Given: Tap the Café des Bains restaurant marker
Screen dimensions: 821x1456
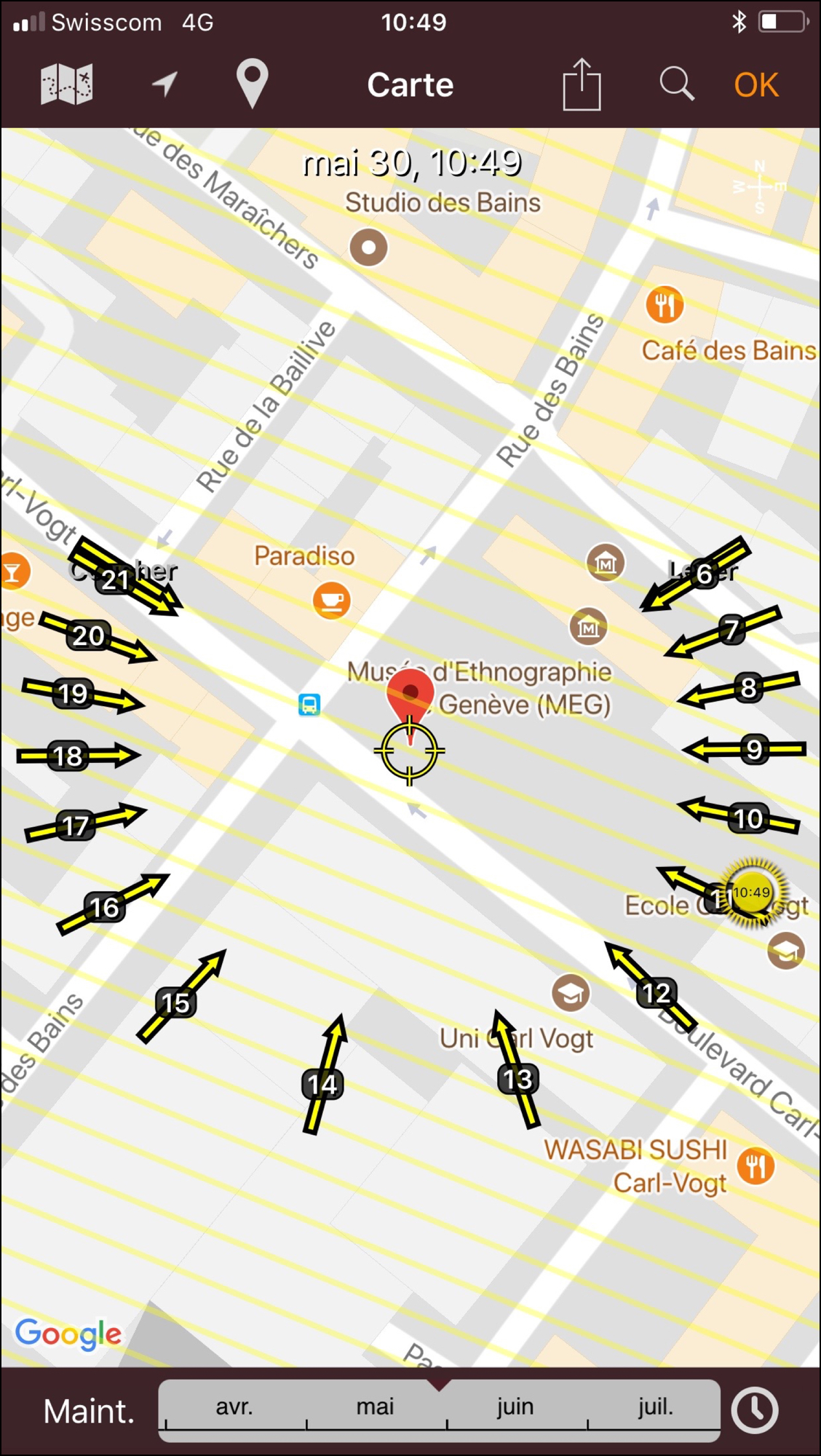Looking at the screenshot, I should coord(665,304).
